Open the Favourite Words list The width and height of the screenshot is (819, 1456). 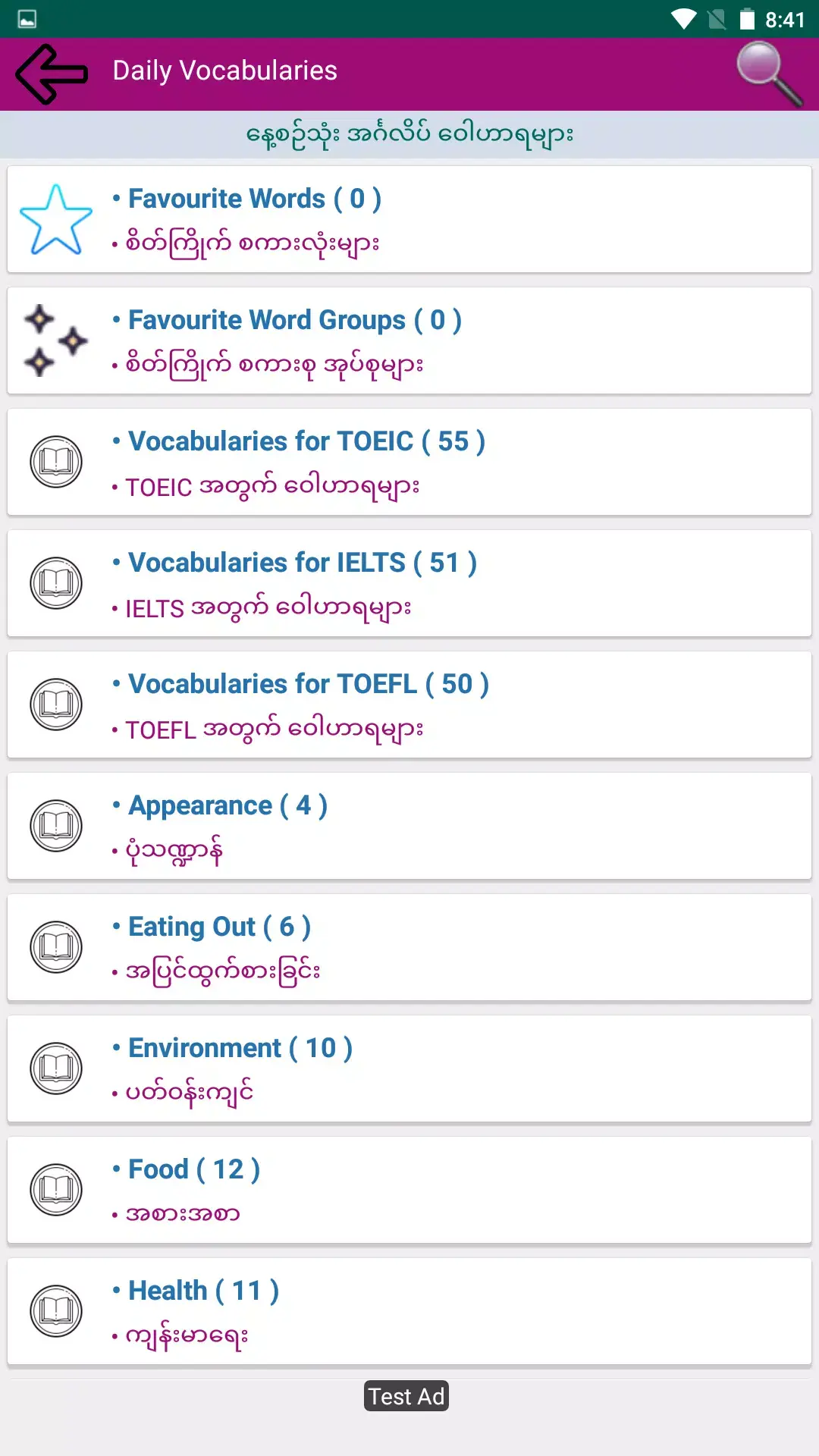[x=409, y=218]
